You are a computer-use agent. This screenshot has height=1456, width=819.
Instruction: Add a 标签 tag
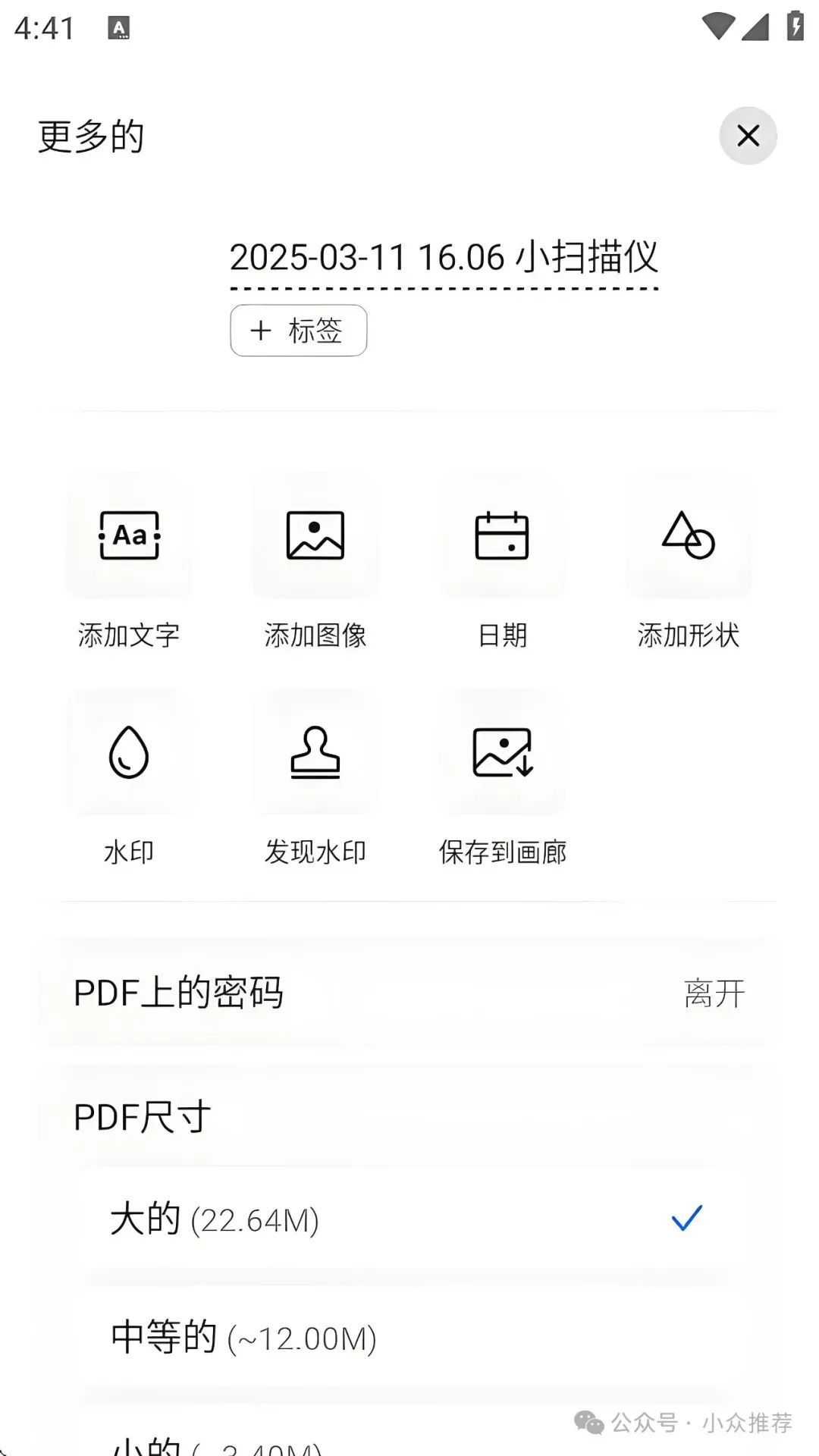(x=299, y=331)
